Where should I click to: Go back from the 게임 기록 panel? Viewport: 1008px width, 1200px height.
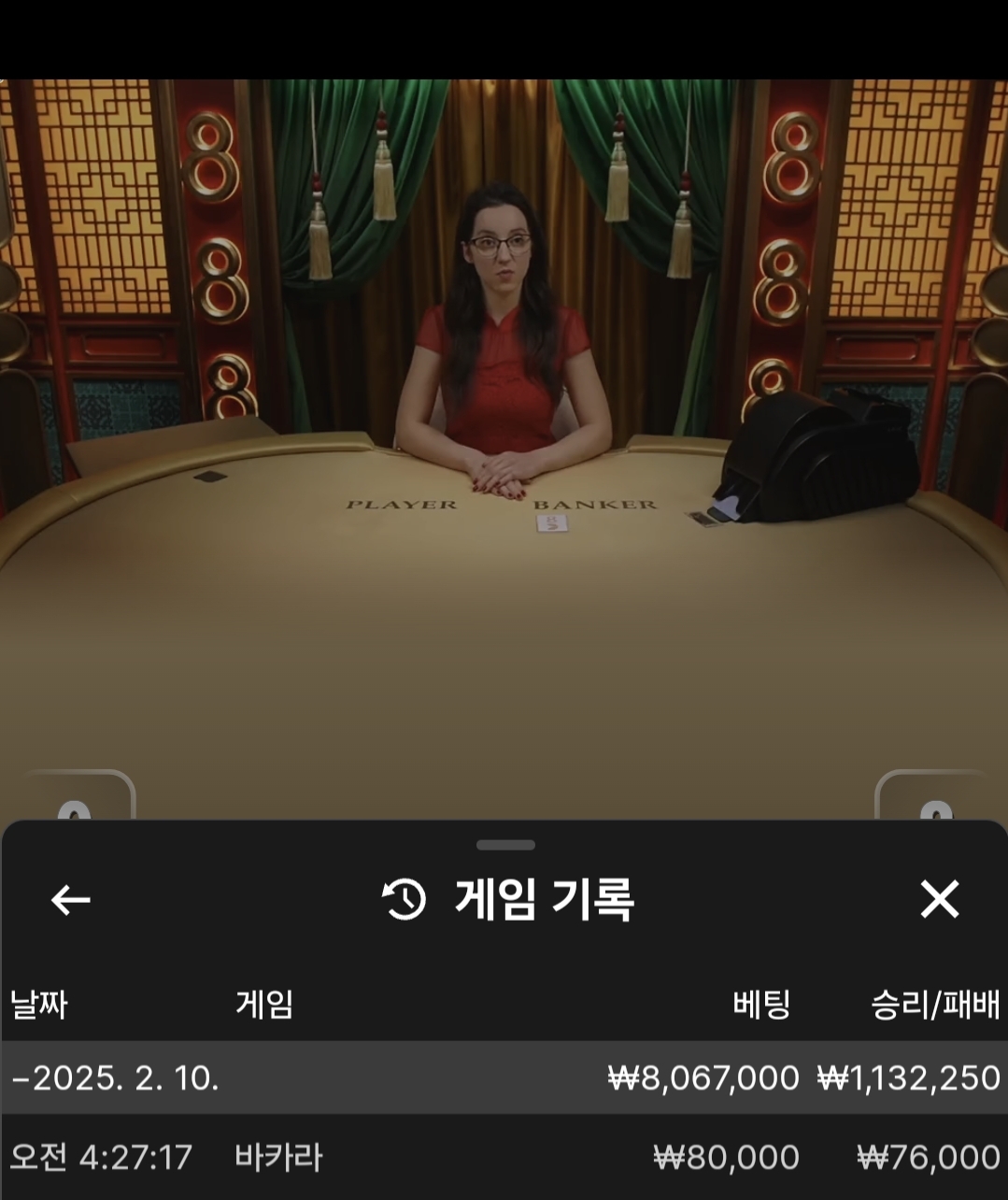[x=70, y=900]
